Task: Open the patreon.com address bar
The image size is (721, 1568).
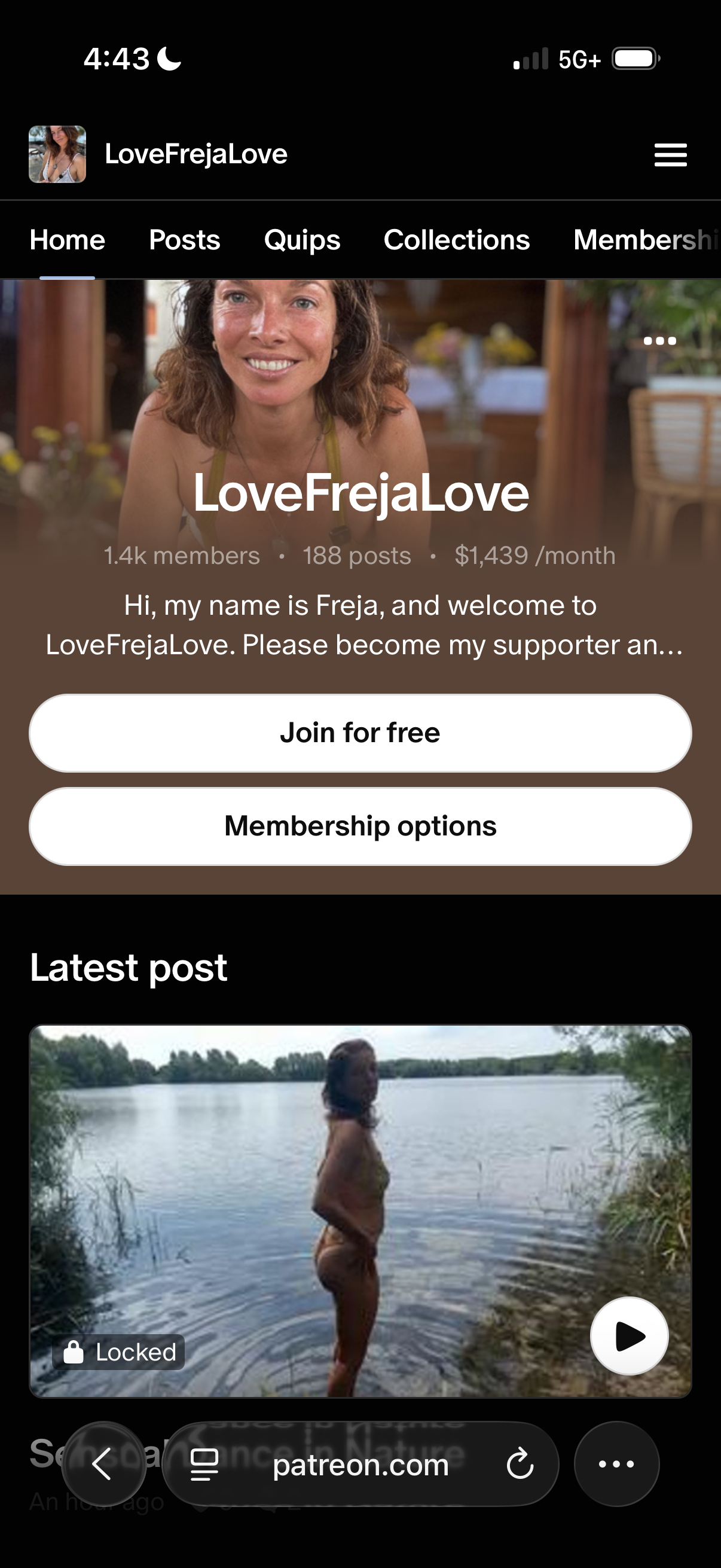Action: [x=360, y=1464]
